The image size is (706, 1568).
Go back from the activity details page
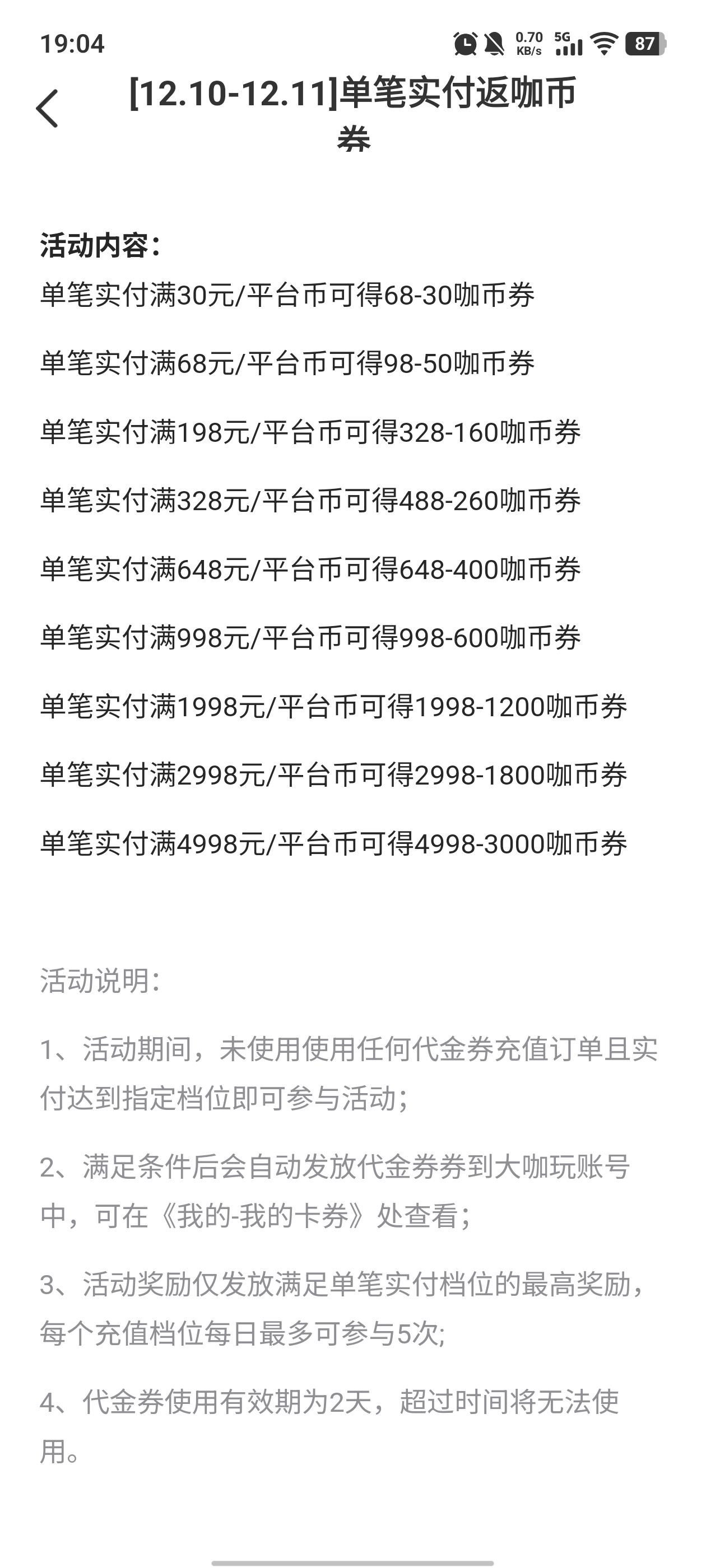[x=48, y=109]
